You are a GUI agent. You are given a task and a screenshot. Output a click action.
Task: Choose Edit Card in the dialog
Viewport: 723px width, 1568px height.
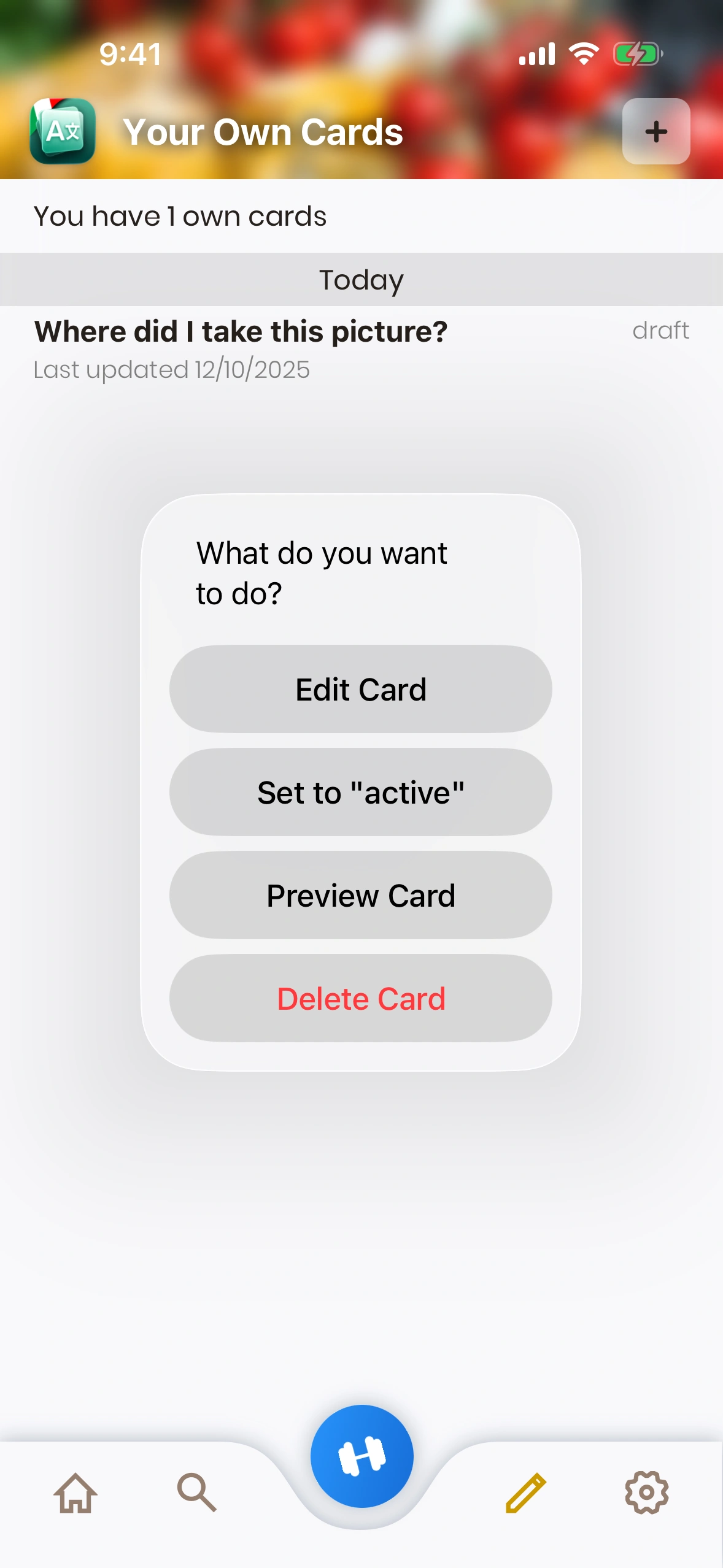361,689
